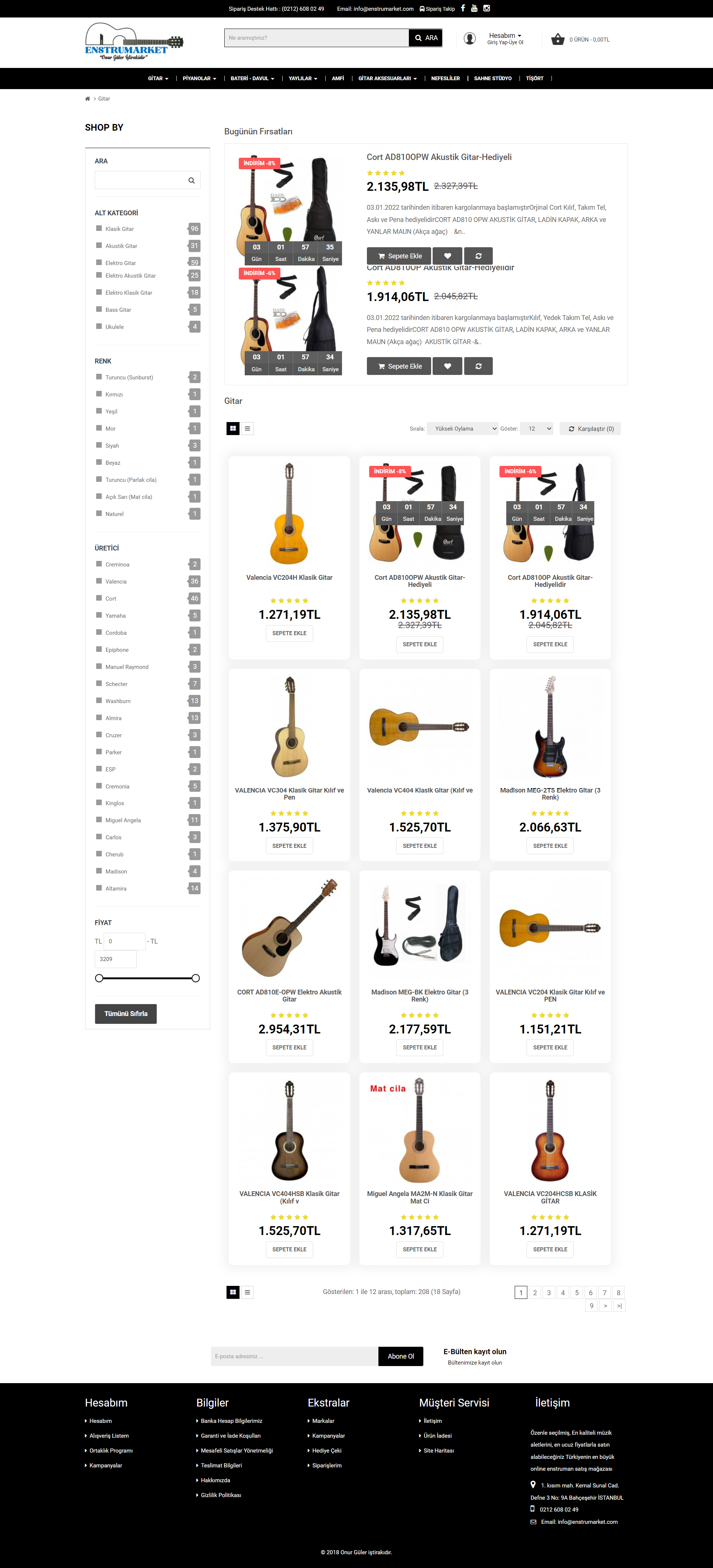The width and height of the screenshot is (713, 1568).
Task: Tap the ARA search button in header
Action: tap(426, 38)
